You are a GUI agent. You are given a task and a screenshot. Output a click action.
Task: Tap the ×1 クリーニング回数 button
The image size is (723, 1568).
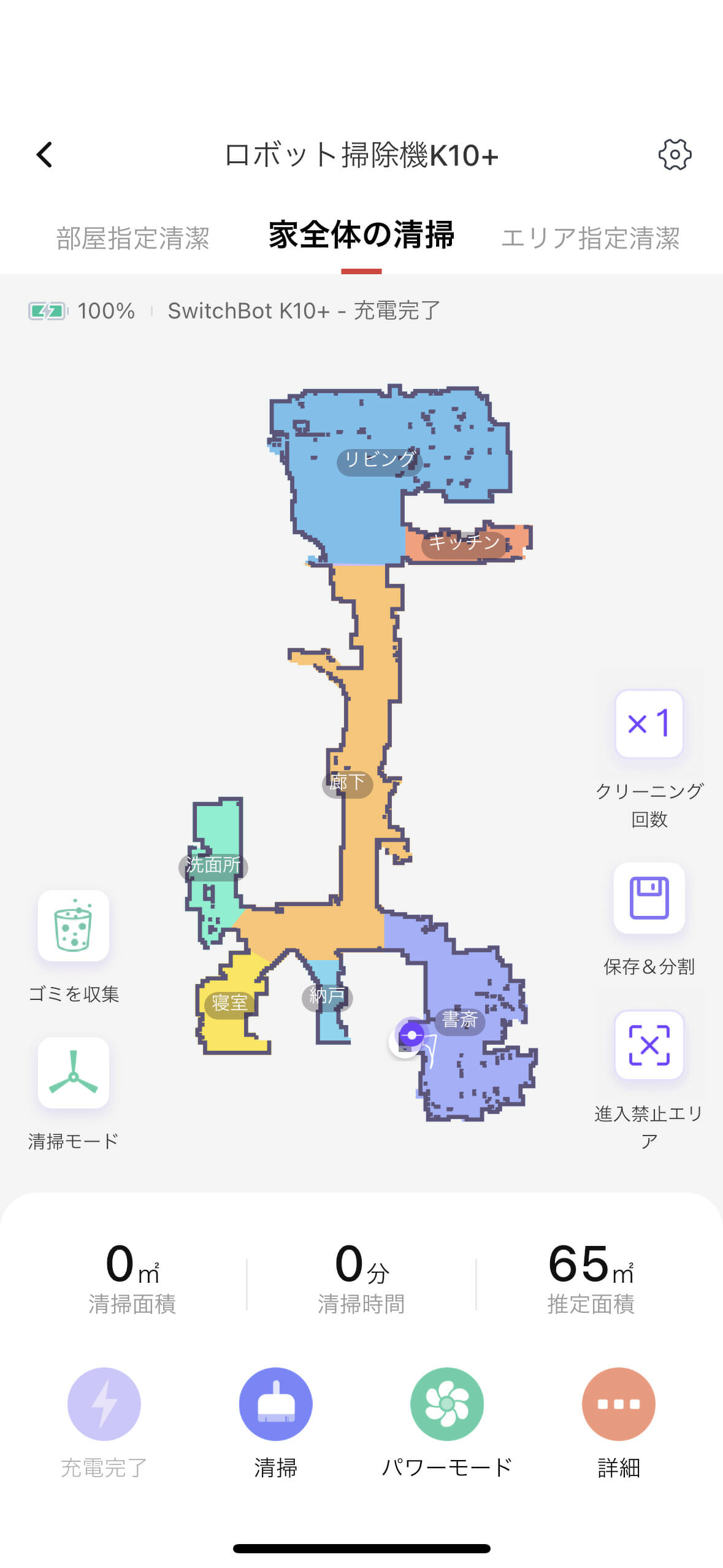[x=649, y=724]
